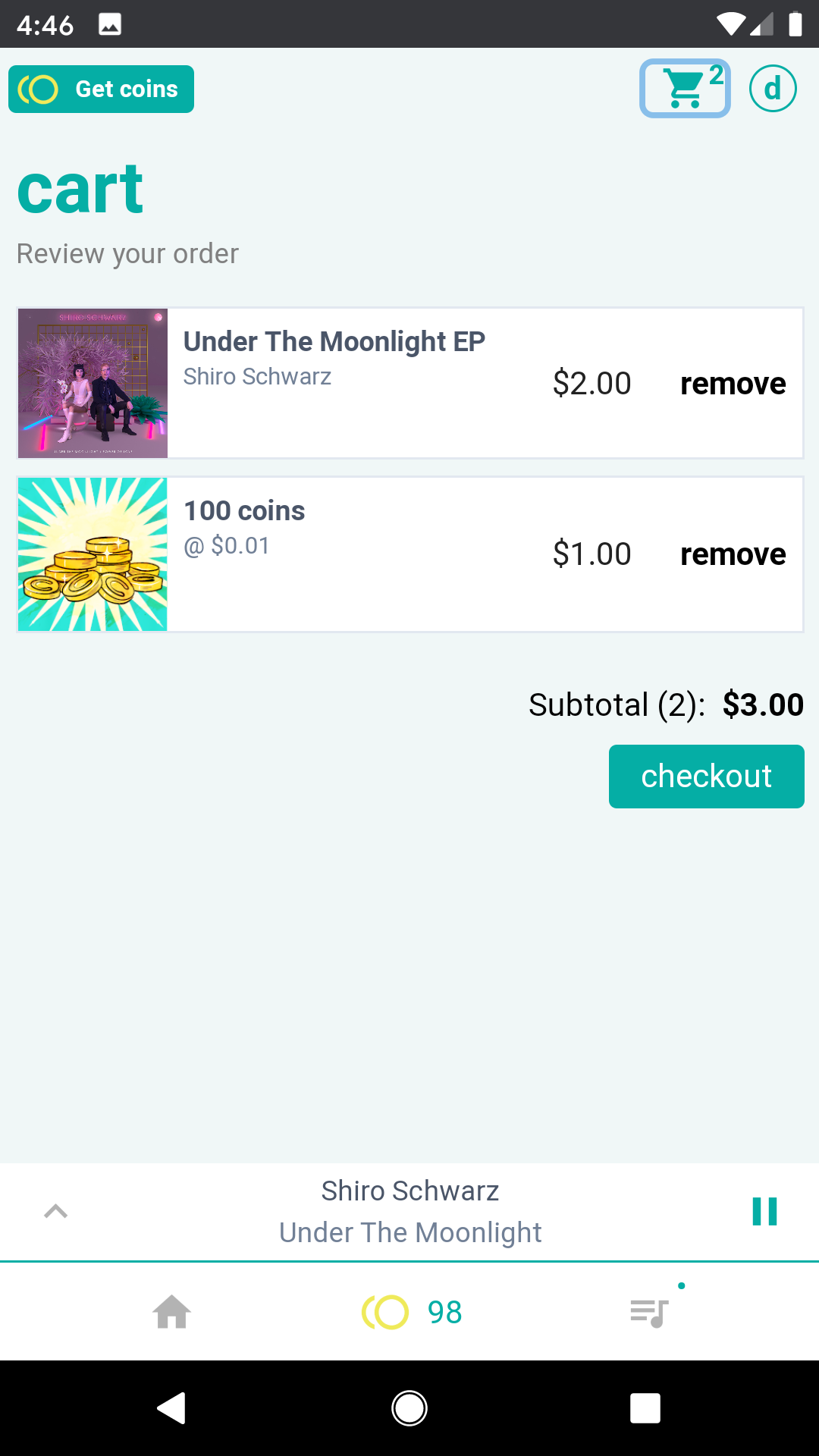Go to the home tab

(x=172, y=1312)
